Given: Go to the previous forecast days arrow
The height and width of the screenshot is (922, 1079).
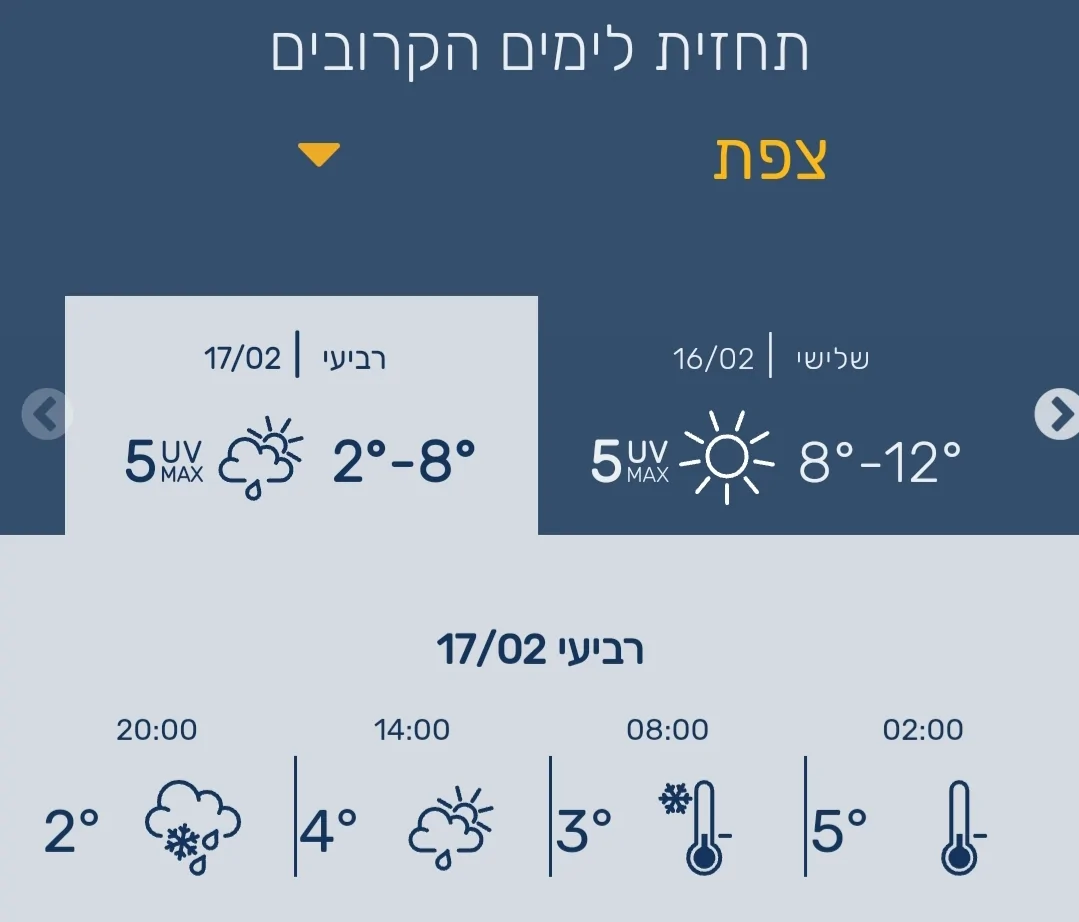Looking at the screenshot, I should pos(47,414).
